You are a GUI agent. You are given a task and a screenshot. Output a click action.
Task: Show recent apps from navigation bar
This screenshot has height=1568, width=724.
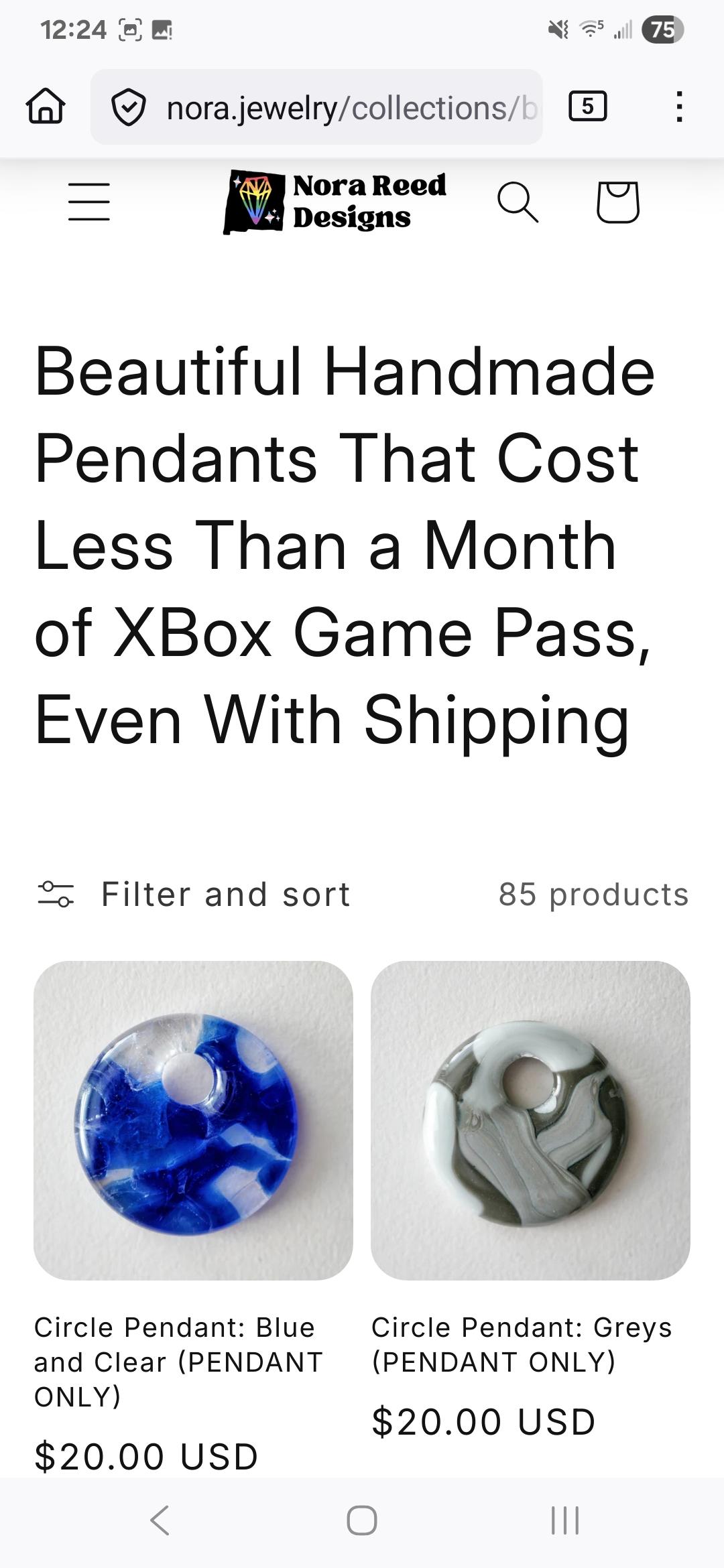coord(564,1520)
